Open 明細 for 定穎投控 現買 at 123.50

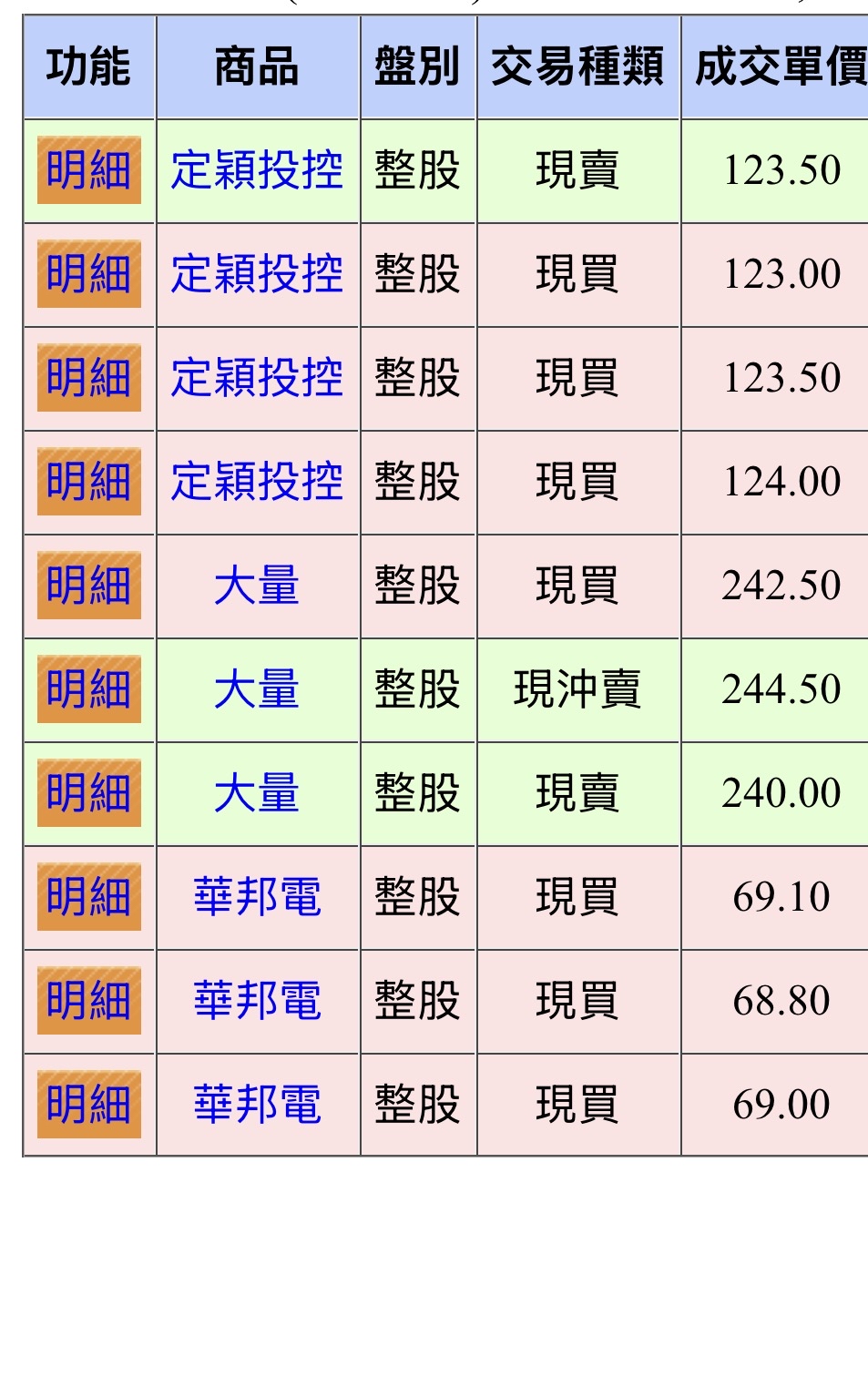pos(89,378)
